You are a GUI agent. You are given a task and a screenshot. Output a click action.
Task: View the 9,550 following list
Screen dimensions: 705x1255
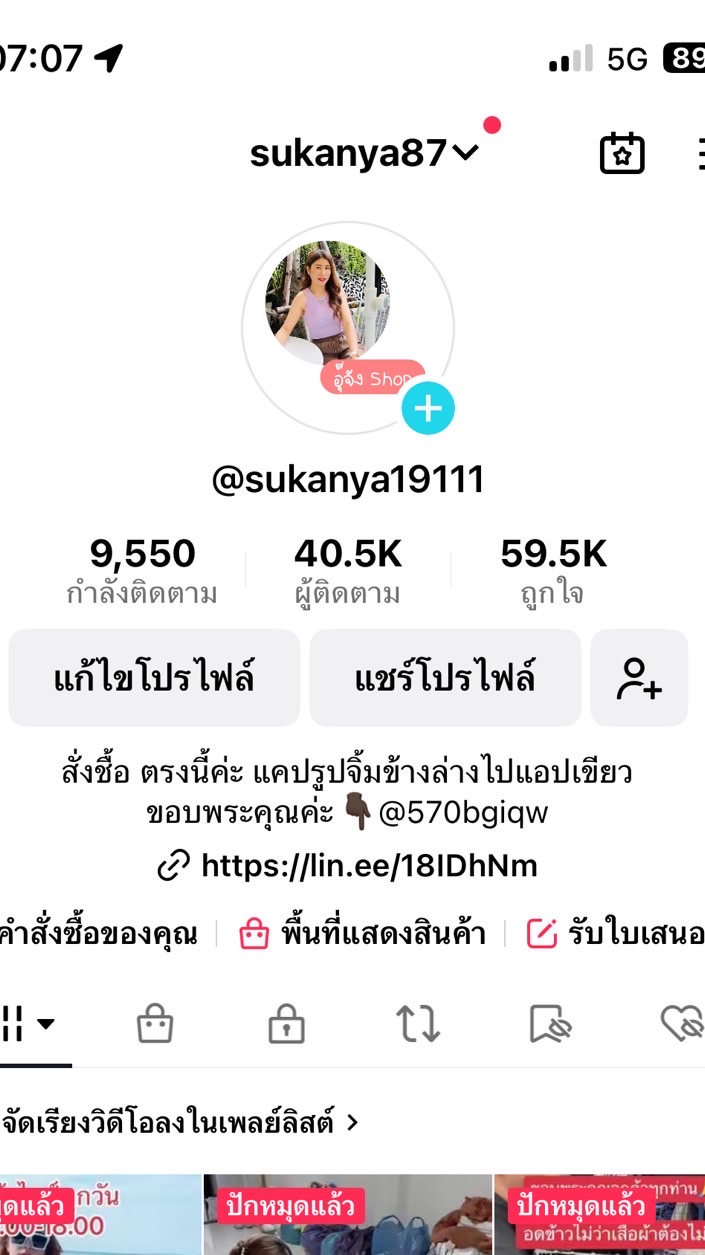pyautogui.click(x=142, y=571)
